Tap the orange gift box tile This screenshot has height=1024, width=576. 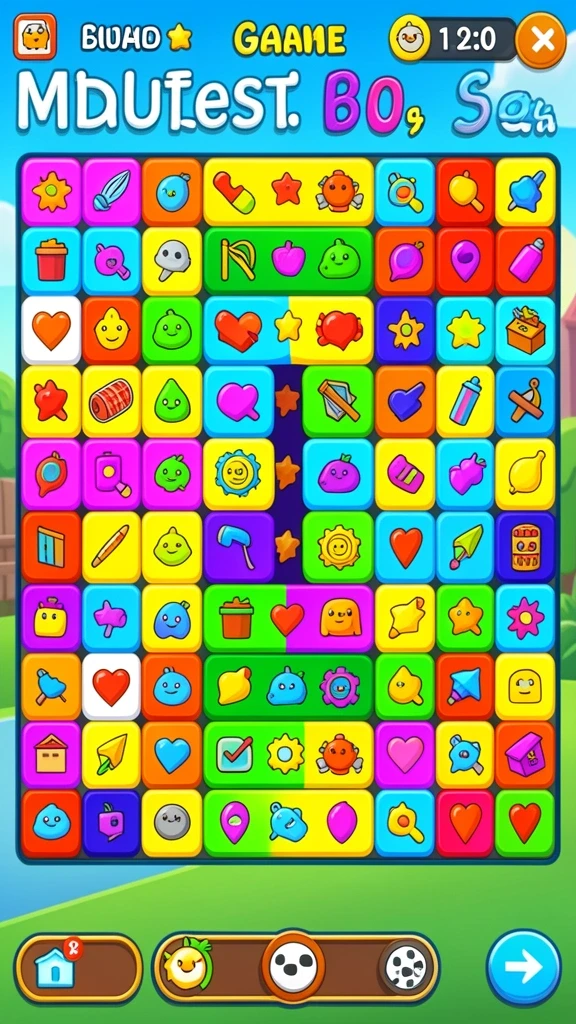point(525,330)
